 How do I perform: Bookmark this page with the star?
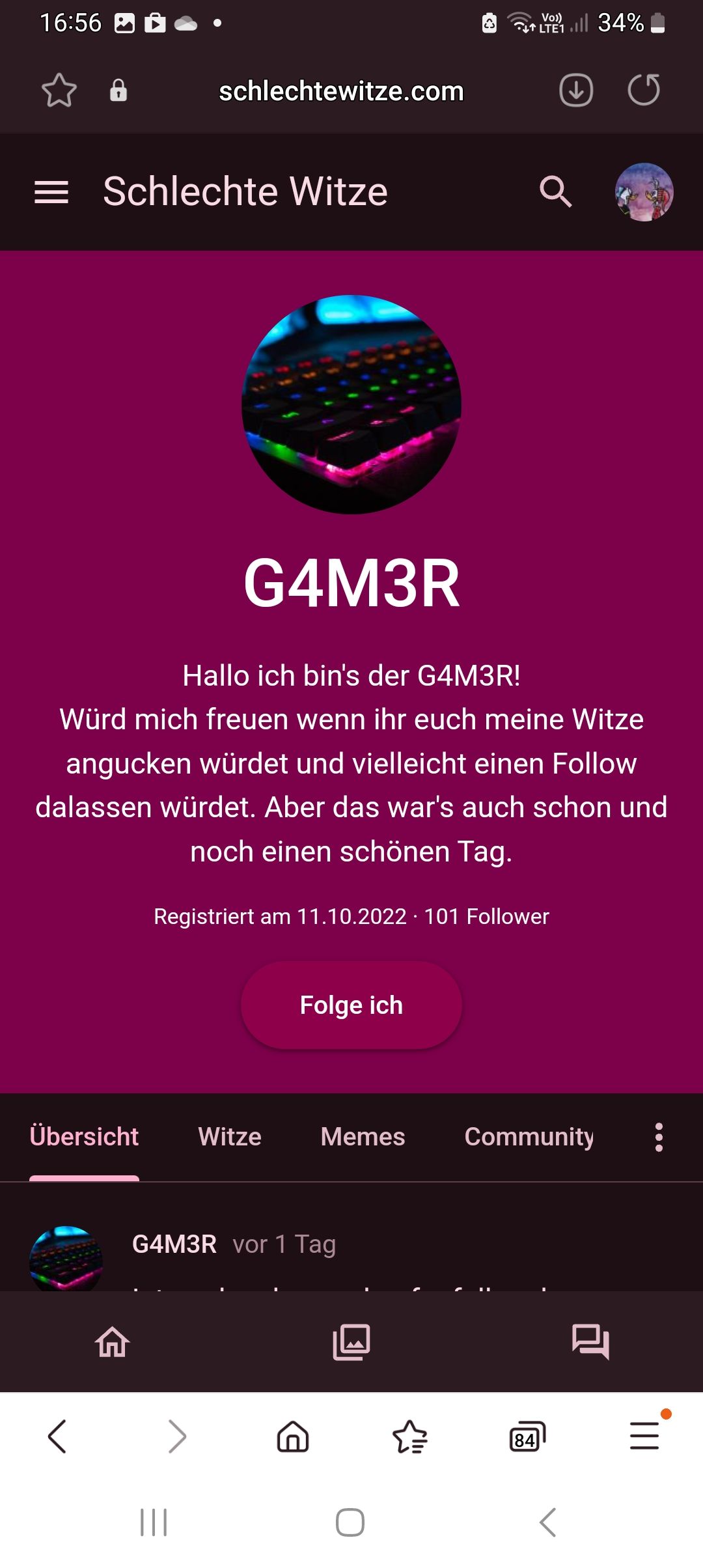(x=59, y=91)
